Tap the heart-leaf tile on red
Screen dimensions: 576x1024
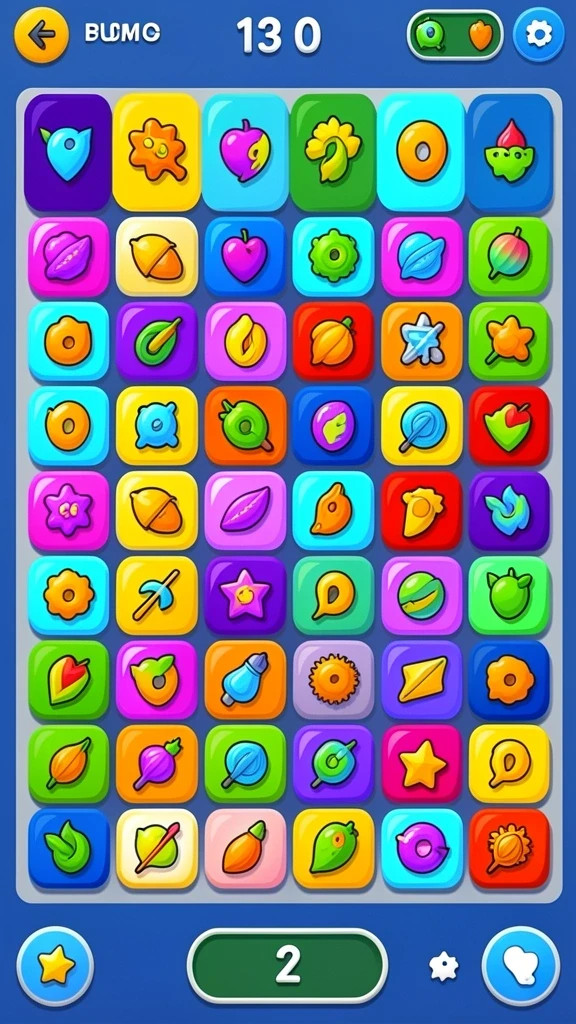pyautogui.click(x=509, y=426)
